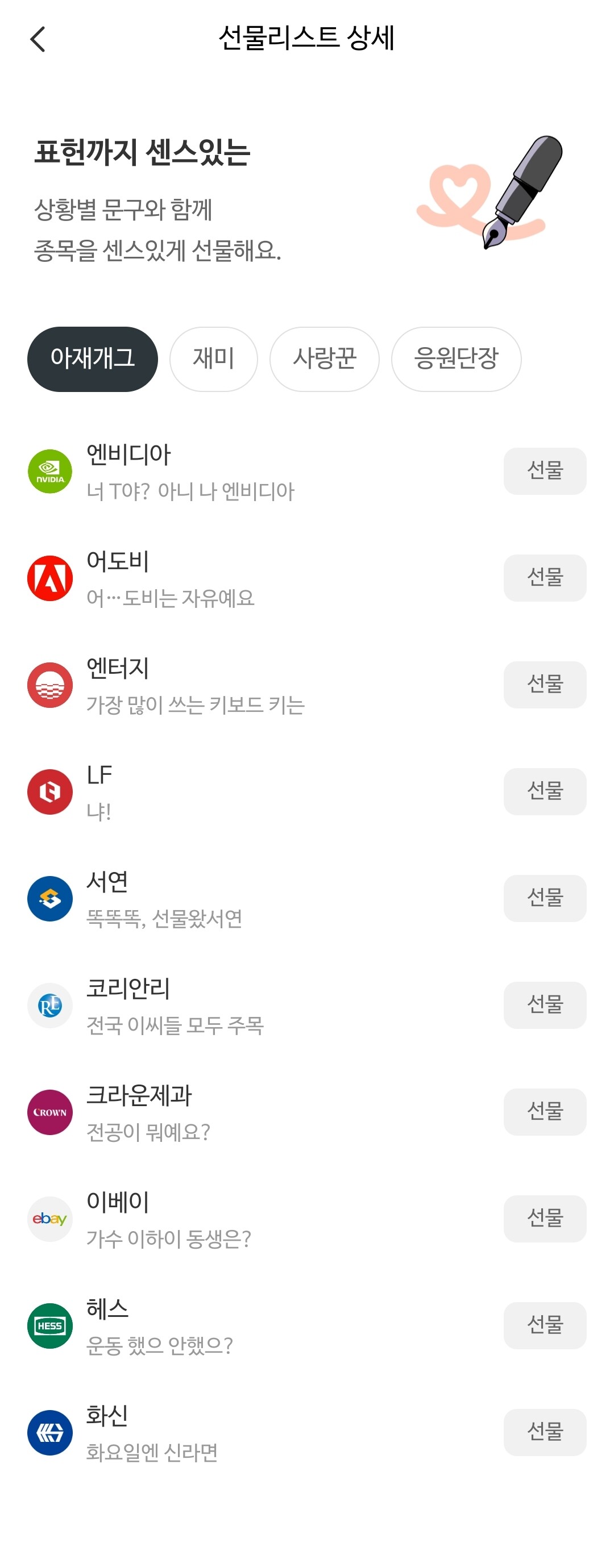Viewport: 614px width, 1568px height.
Task: Gift LF stock via 선물 button
Action: coord(544,791)
